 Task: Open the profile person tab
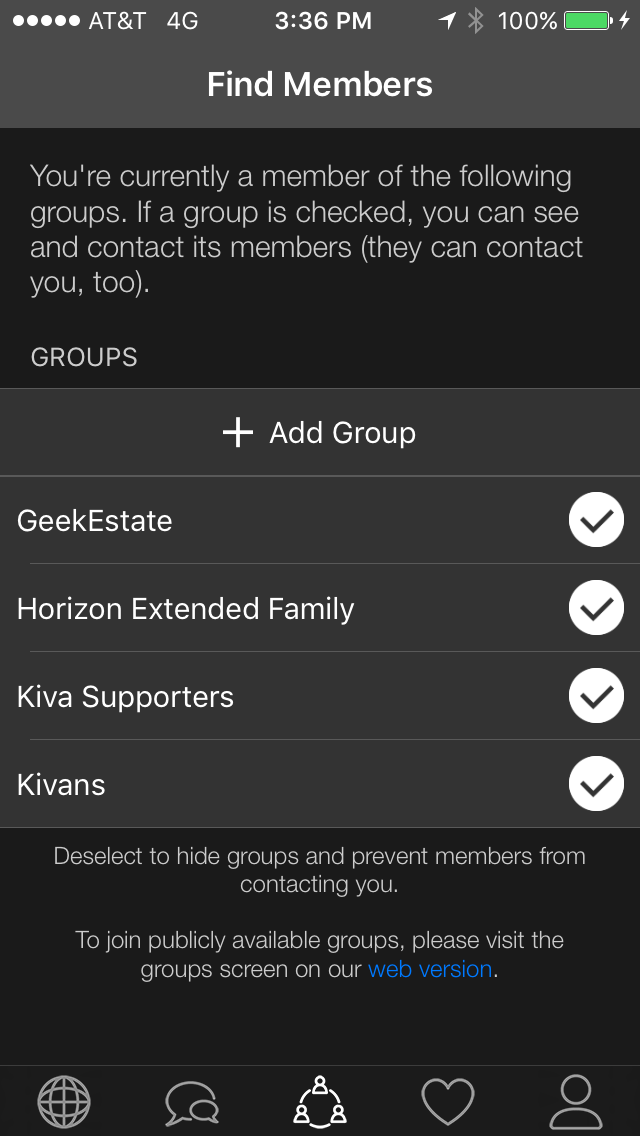576,1101
